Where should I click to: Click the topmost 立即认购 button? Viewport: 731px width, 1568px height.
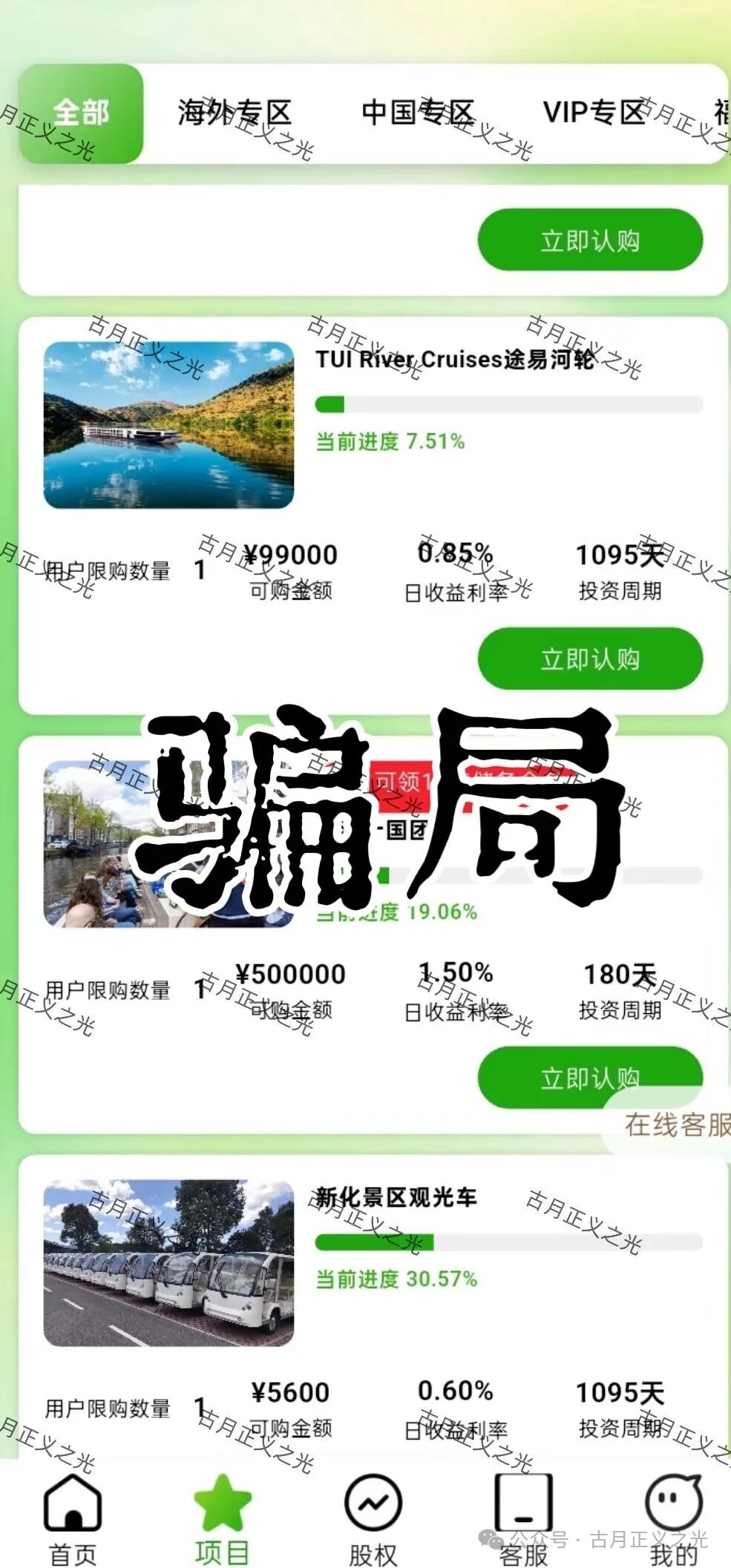pyautogui.click(x=590, y=240)
